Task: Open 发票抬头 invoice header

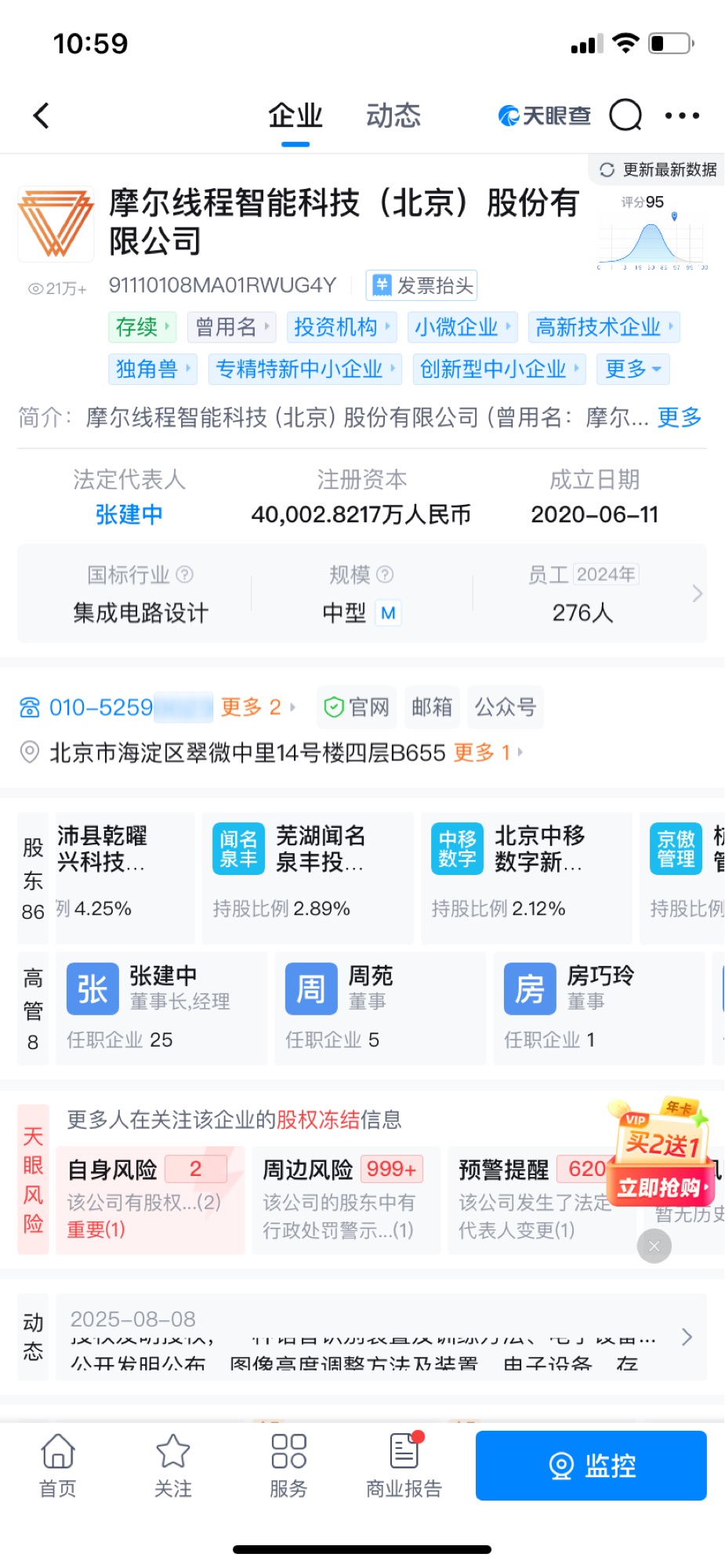Action: (x=422, y=285)
